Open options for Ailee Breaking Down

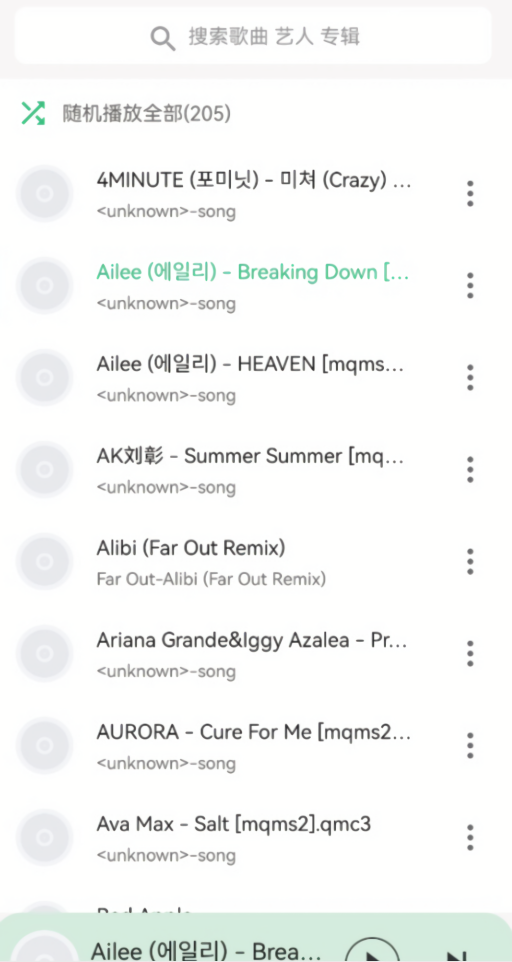click(x=470, y=286)
